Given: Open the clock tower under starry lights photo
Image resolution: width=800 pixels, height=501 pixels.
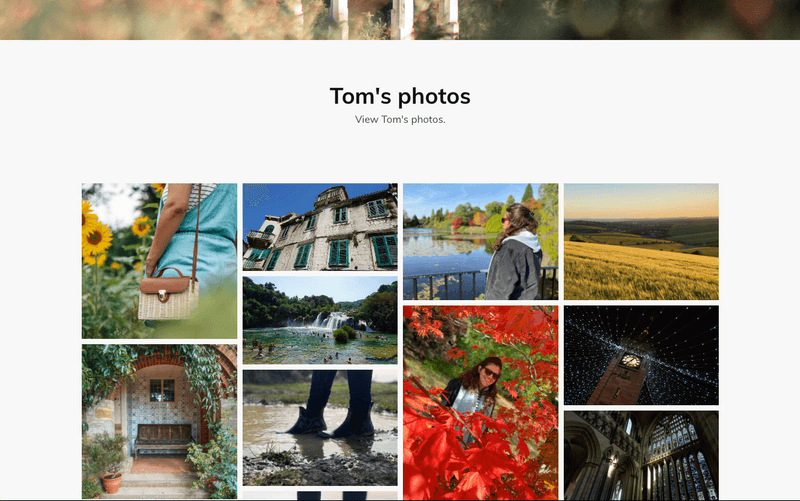Looking at the screenshot, I should pyautogui.click(x=641, y=355).
